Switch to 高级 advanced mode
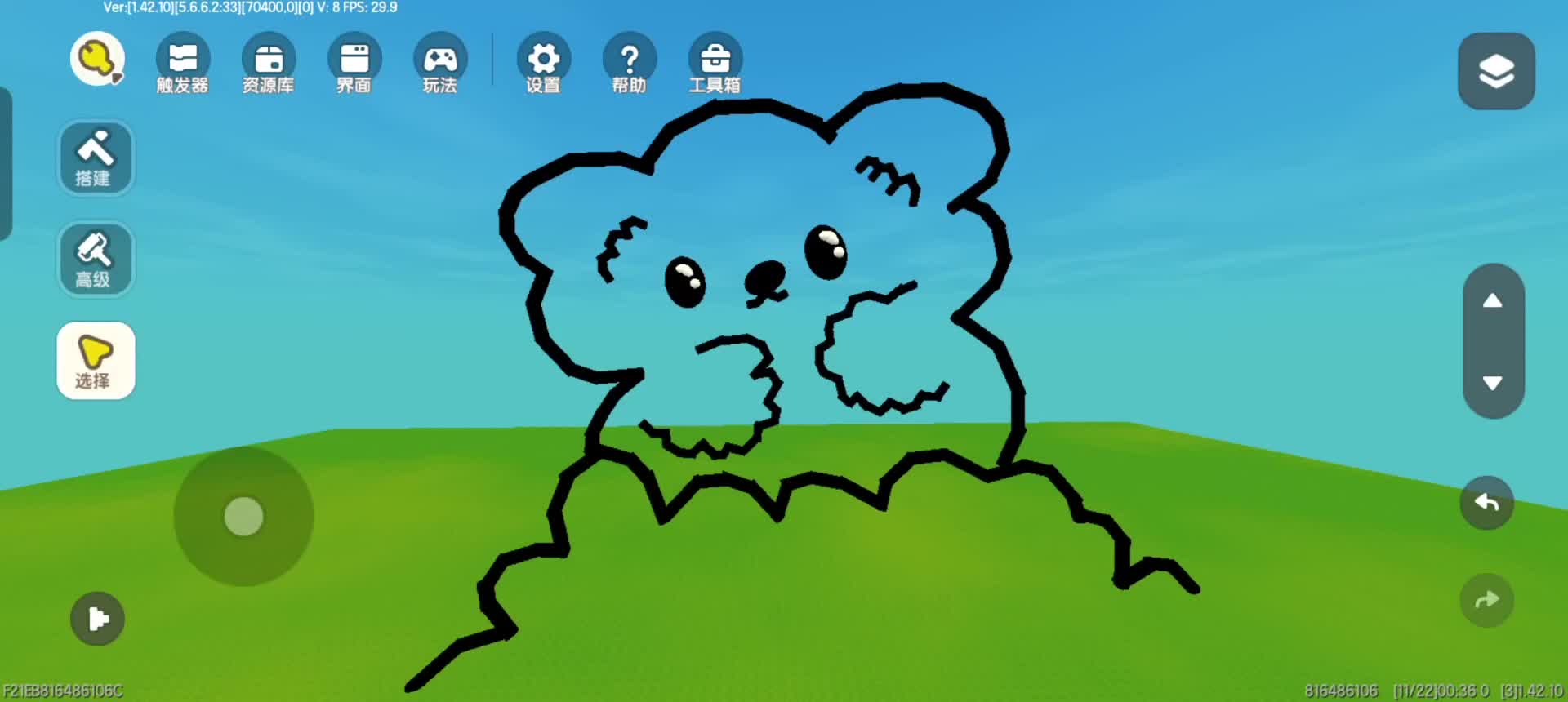 point(95,260)
